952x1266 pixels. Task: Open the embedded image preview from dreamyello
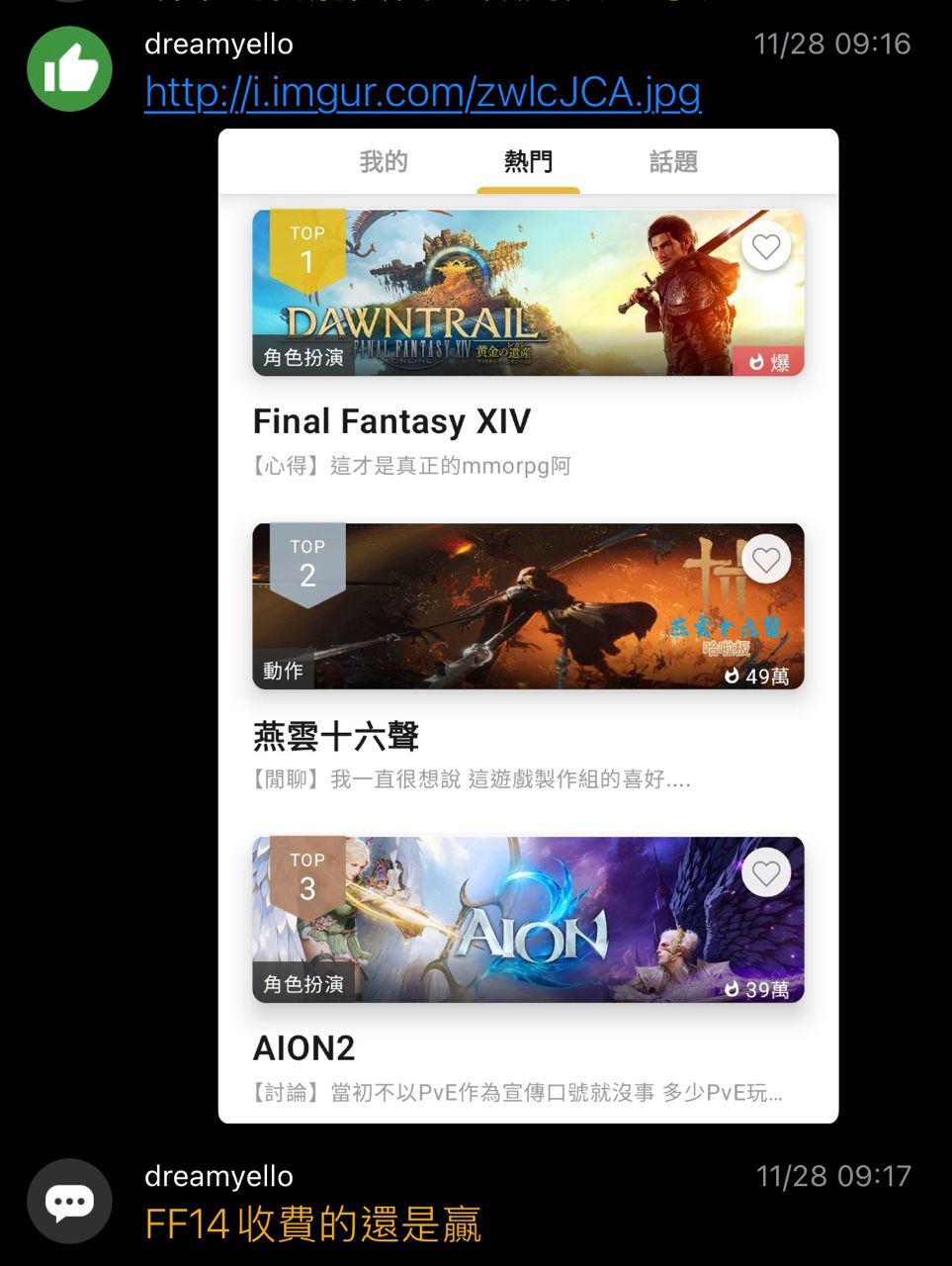pyautogui.click(x=528, y=625)
